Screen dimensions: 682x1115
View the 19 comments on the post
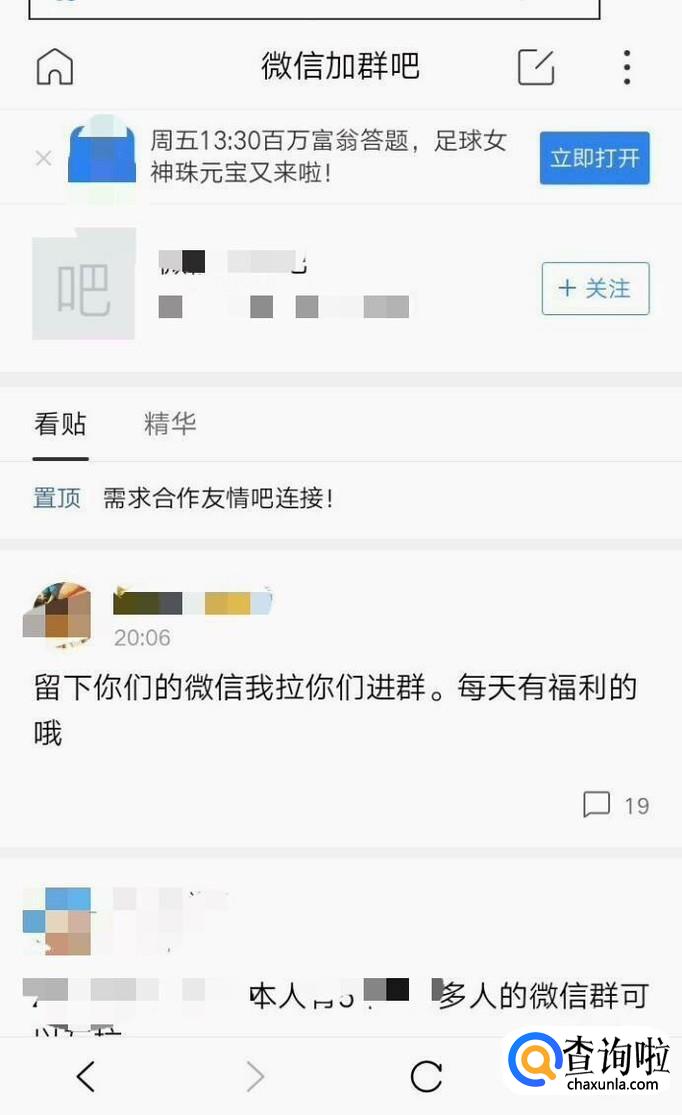click(616, 805)
